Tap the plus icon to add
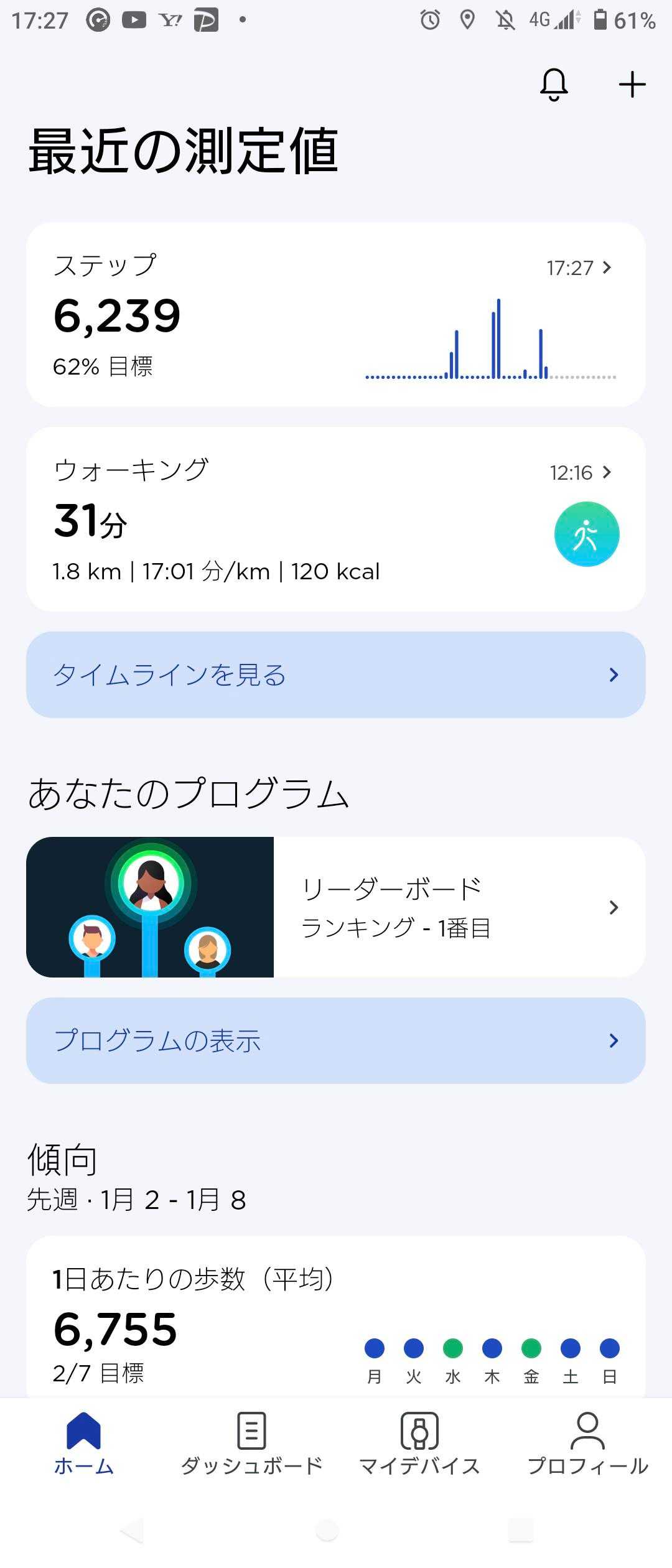 pos(632,84)
